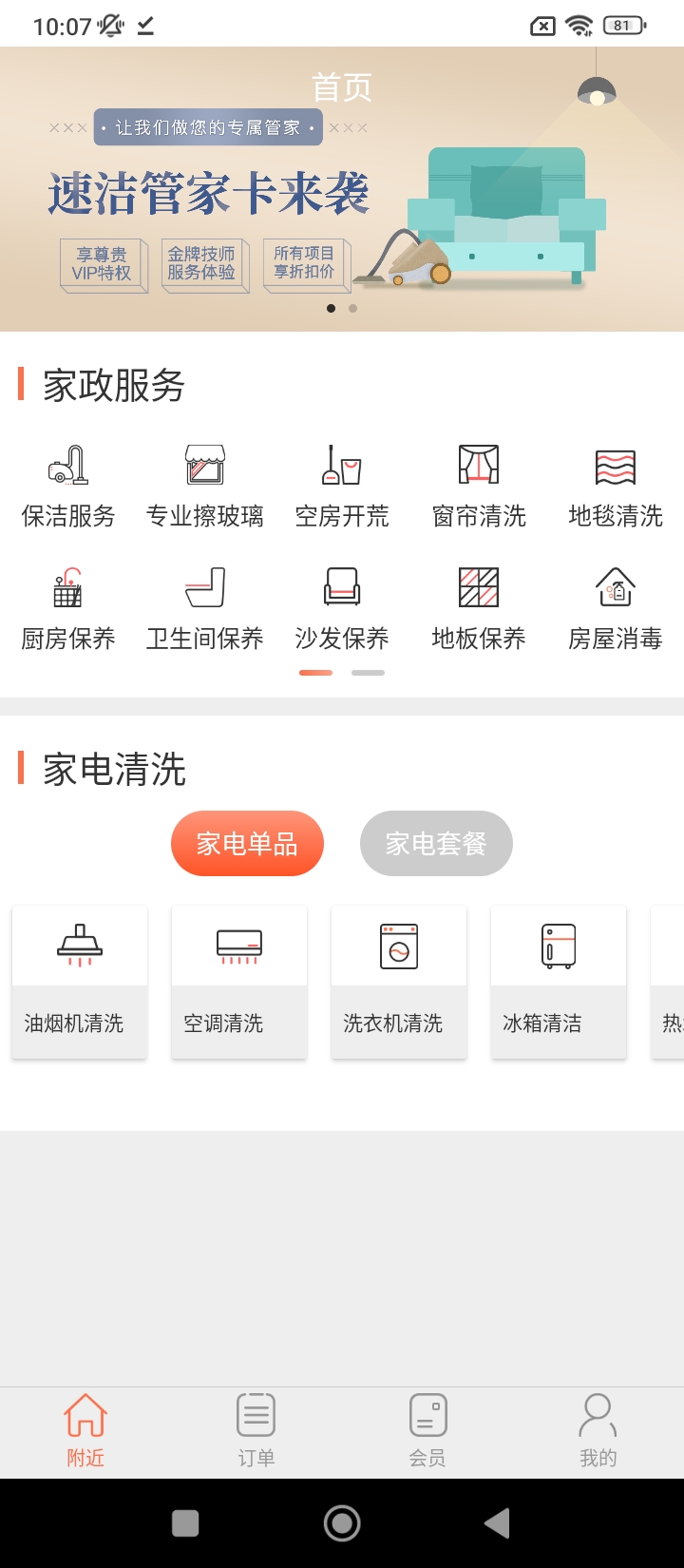This screenshot has height=1568, width=684.
Task: Choose 窗帘清洗 curtain cleaning
Action: point(479,487)
